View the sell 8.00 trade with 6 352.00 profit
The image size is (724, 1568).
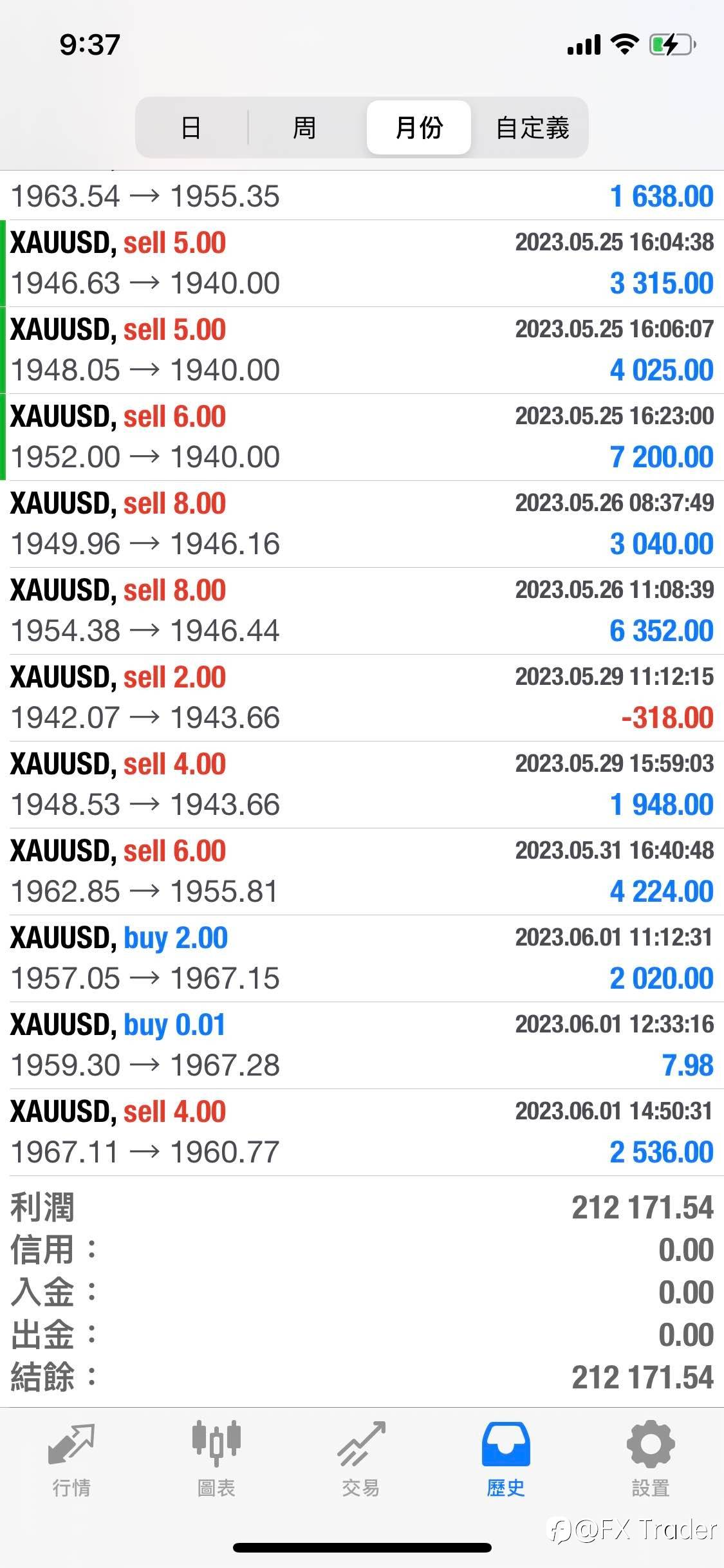pyautogui.click(x=362, y=611)
